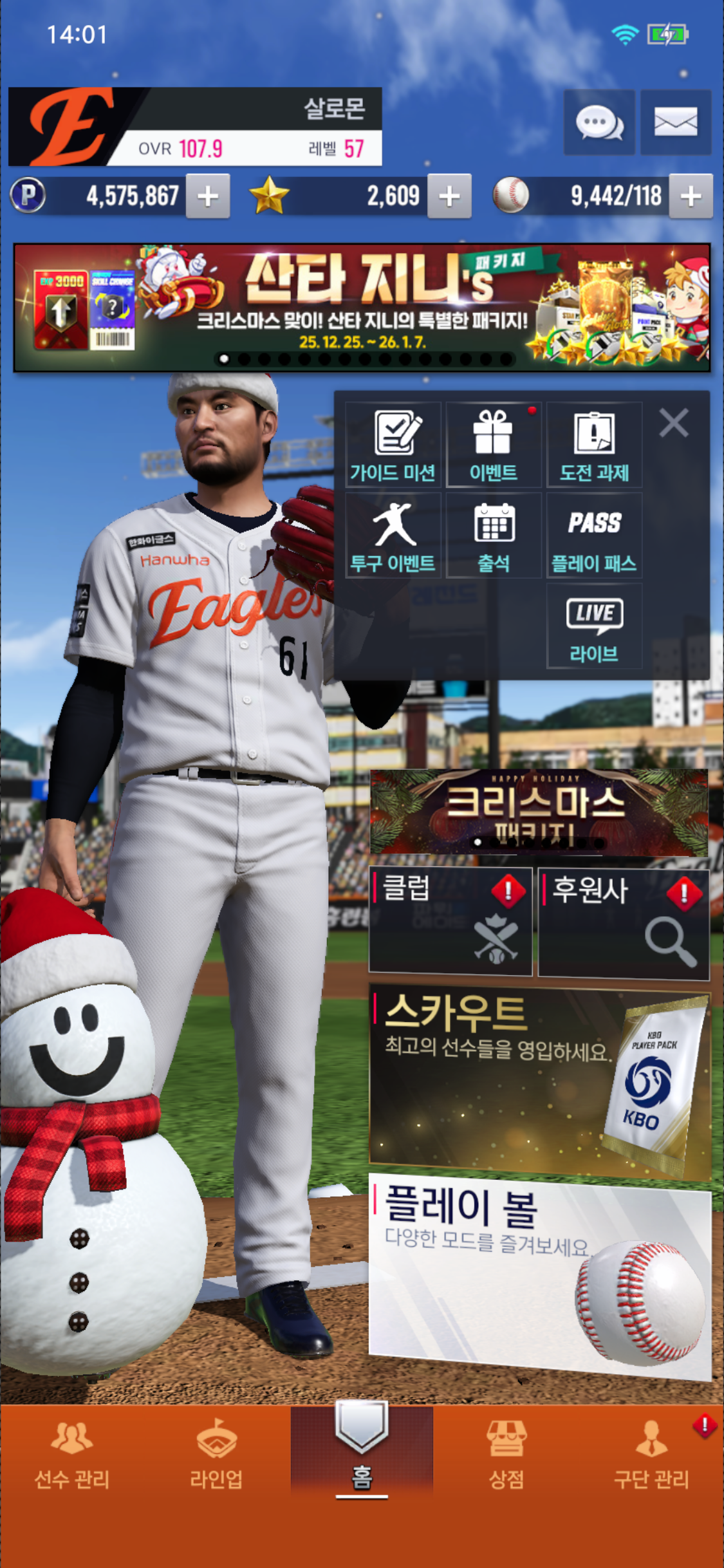
Task: Open the chat speech bubble icon
Action: [x=599, y=122]
